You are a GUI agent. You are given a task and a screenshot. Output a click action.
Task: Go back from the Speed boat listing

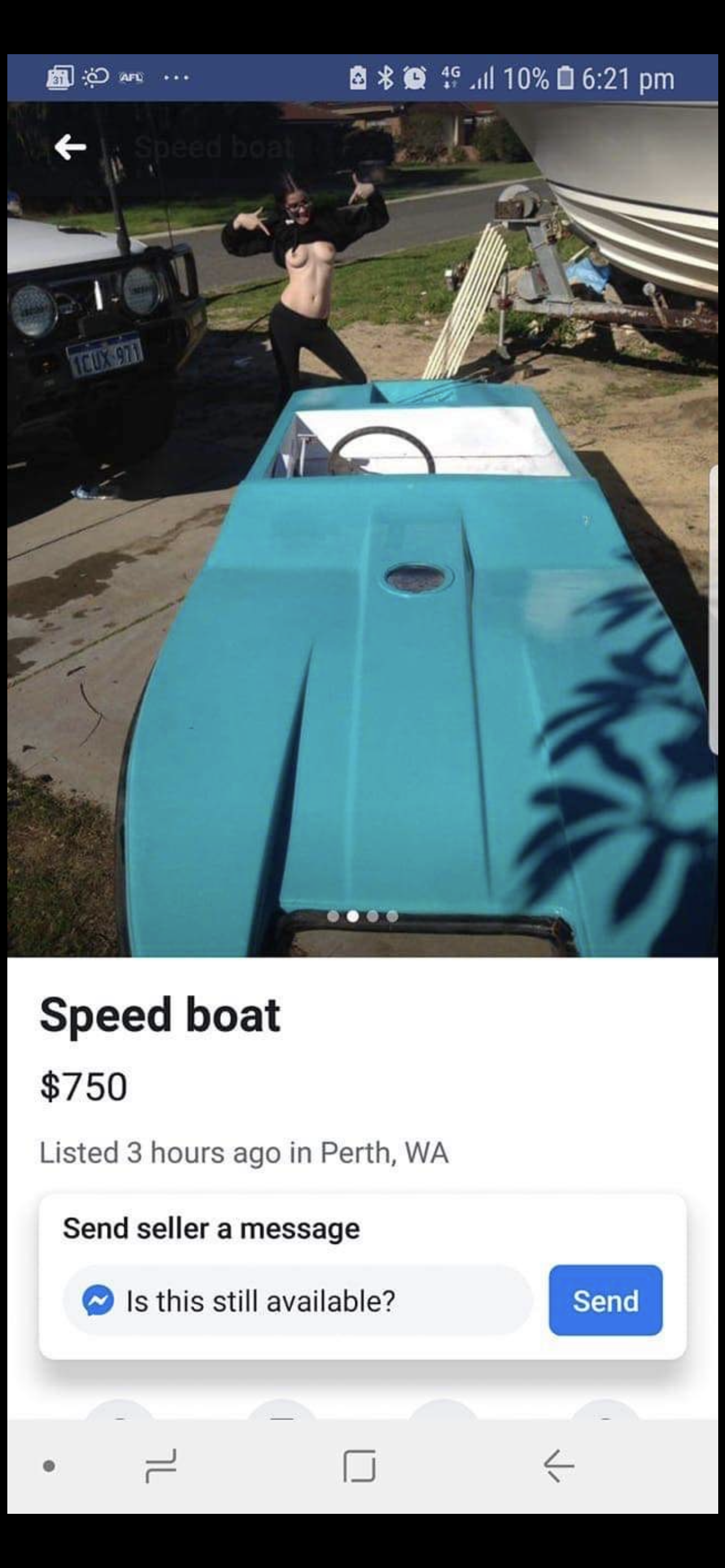coord(70,147)
